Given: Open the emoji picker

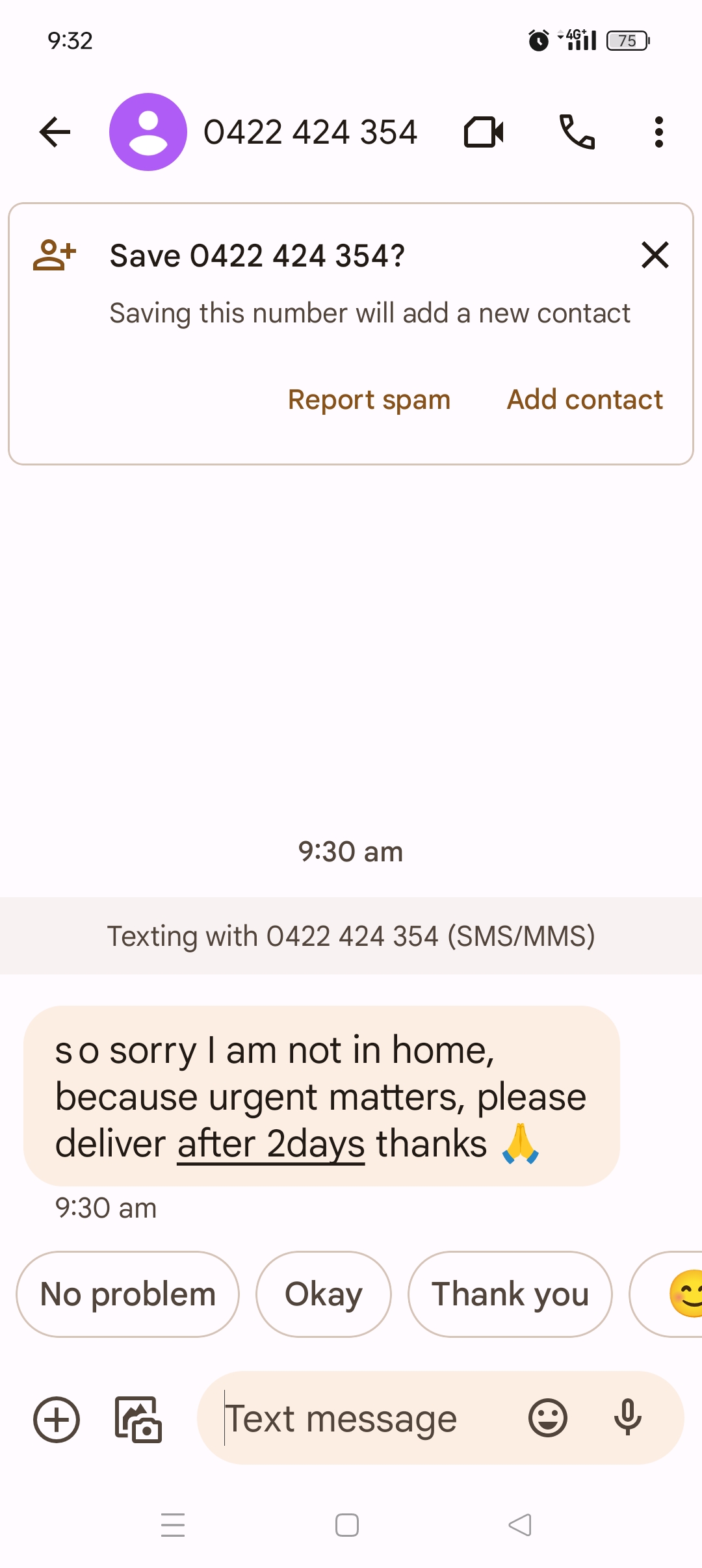Looking at the screenshot, I should [548, 1418].
